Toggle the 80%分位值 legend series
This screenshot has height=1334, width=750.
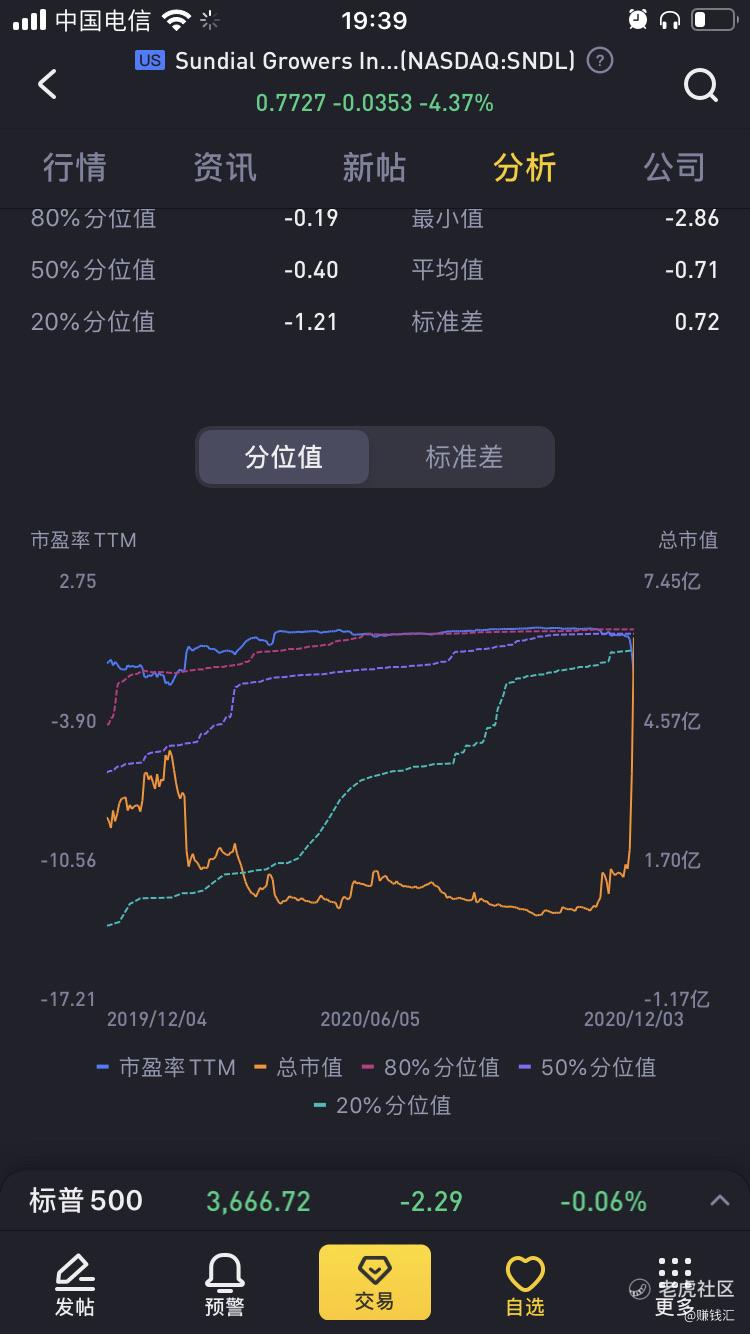pyautogui.click(x=431, y=1067)
